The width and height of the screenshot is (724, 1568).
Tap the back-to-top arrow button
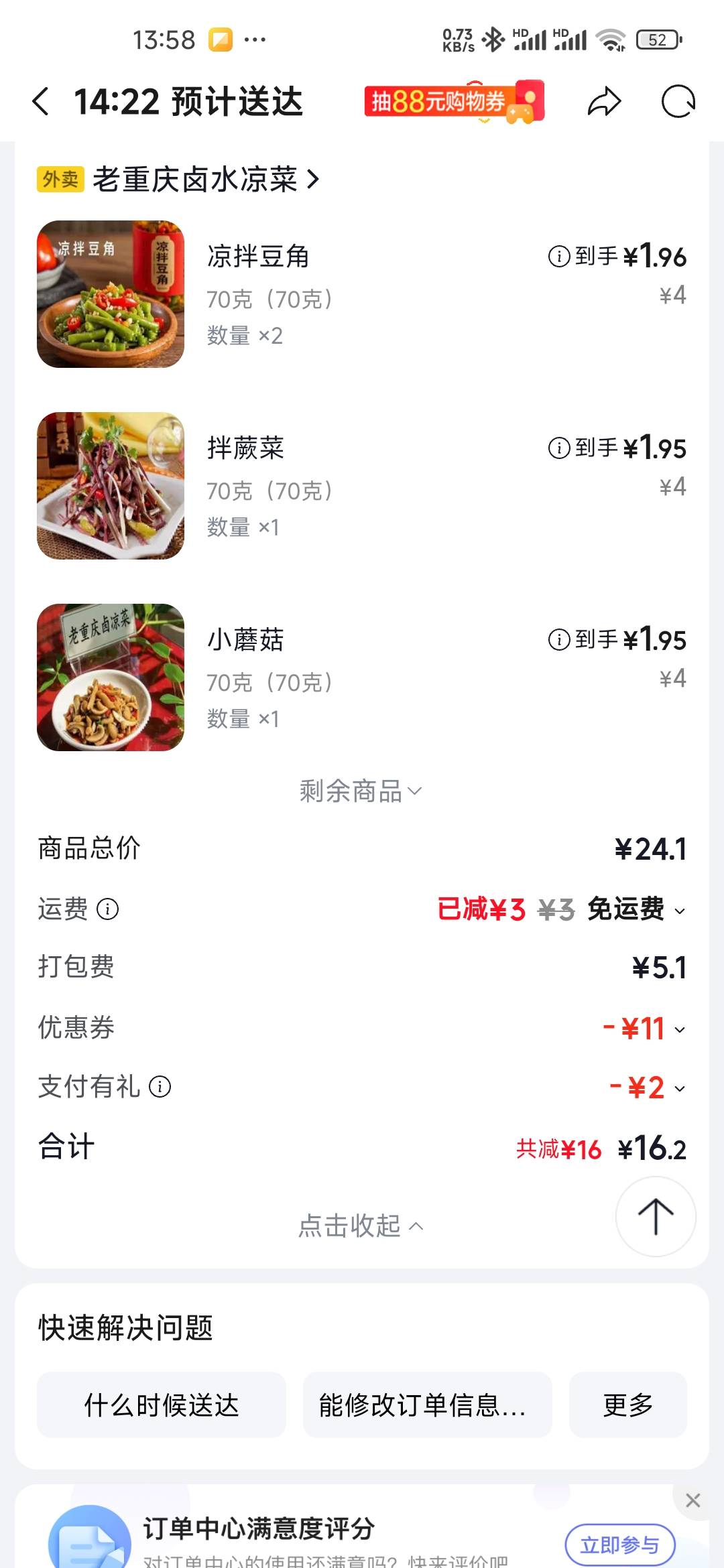pos(656,1216)
